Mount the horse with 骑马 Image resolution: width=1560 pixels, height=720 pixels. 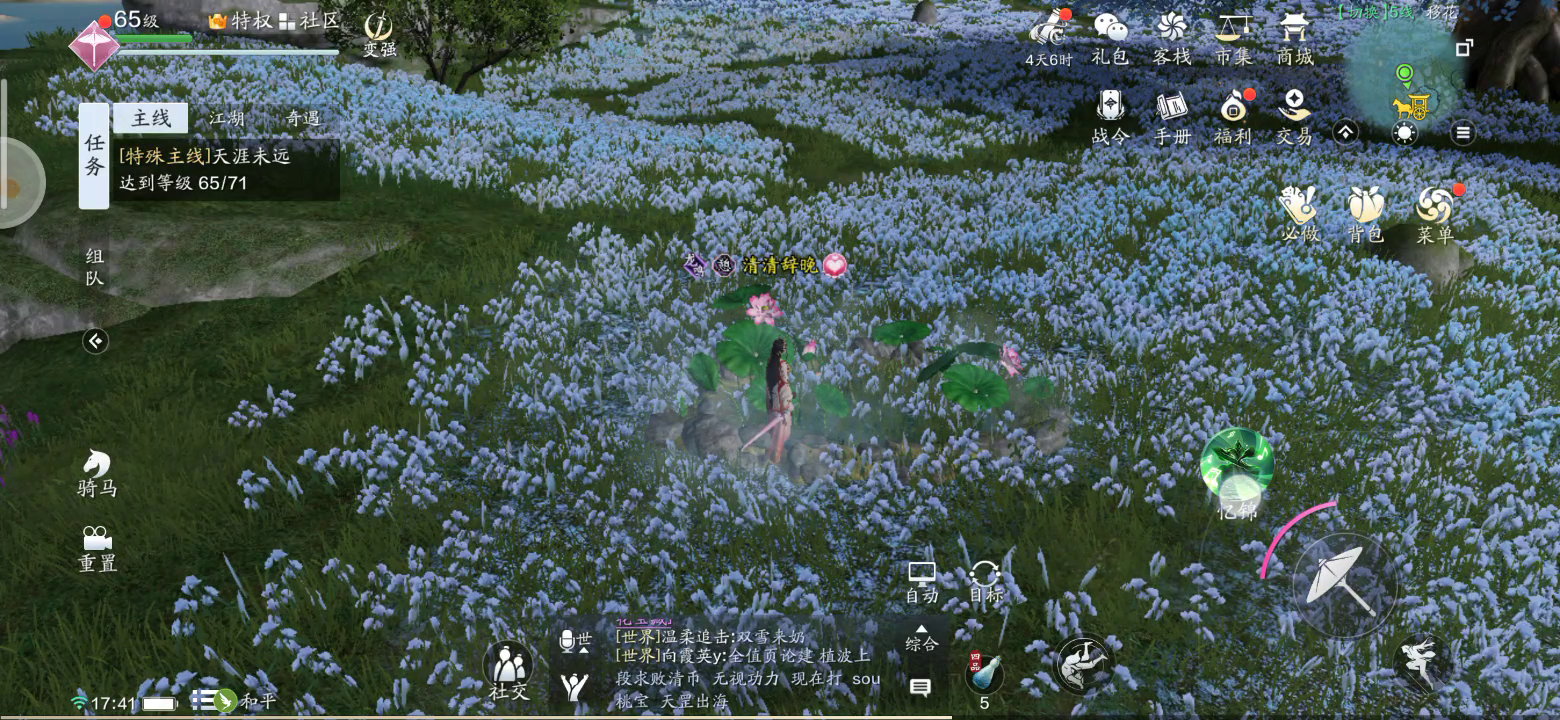pyautogui.click(x=97, y=472)
